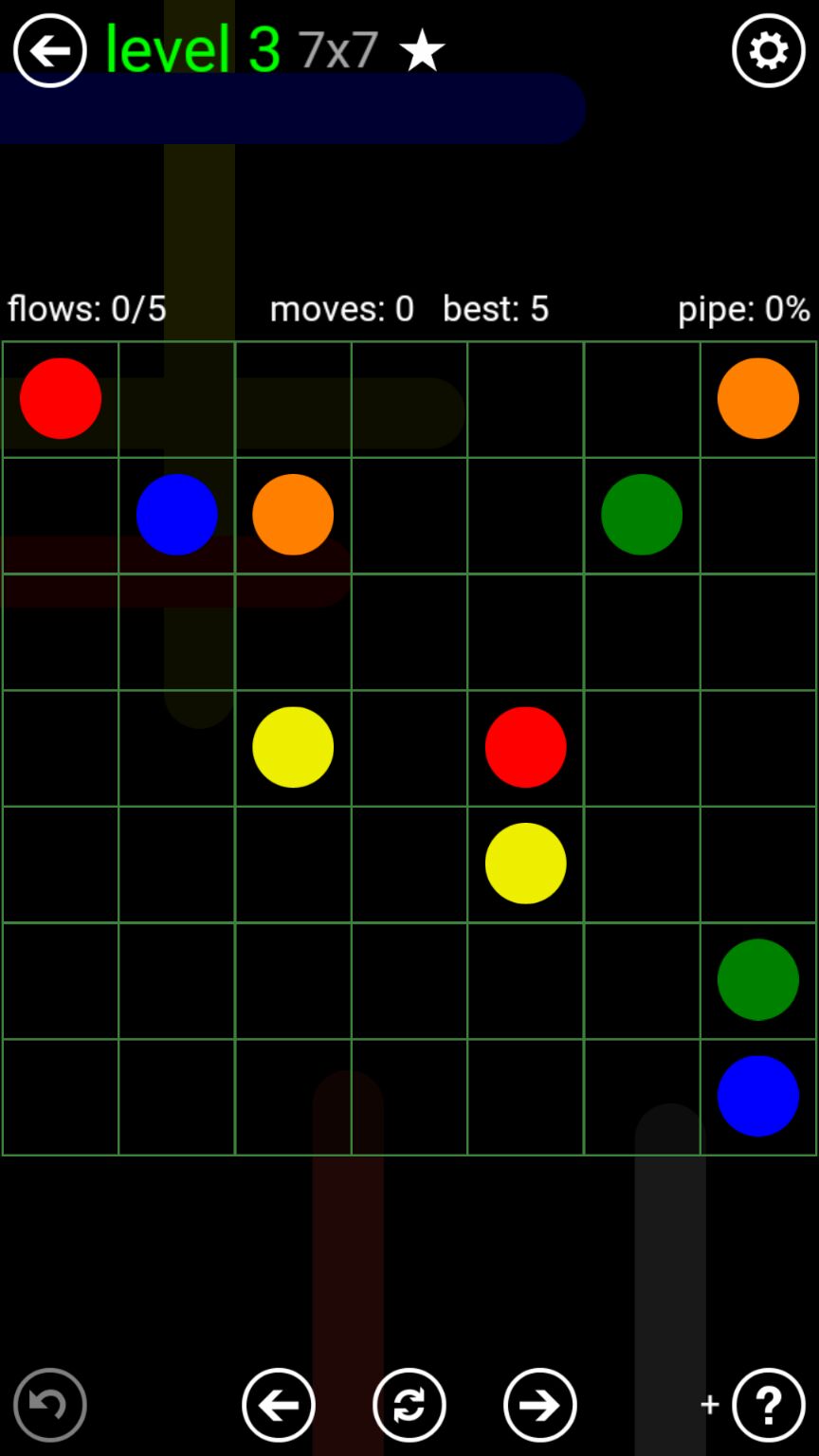Get a hint with the question mark
Screen dimensions: 819x1456
coord(768,1405)
